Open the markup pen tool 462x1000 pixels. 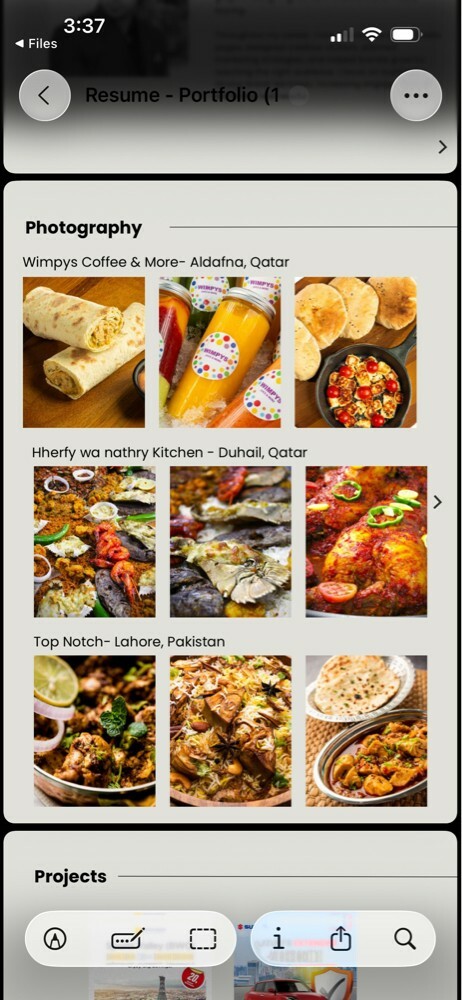(x=56, y=939)
